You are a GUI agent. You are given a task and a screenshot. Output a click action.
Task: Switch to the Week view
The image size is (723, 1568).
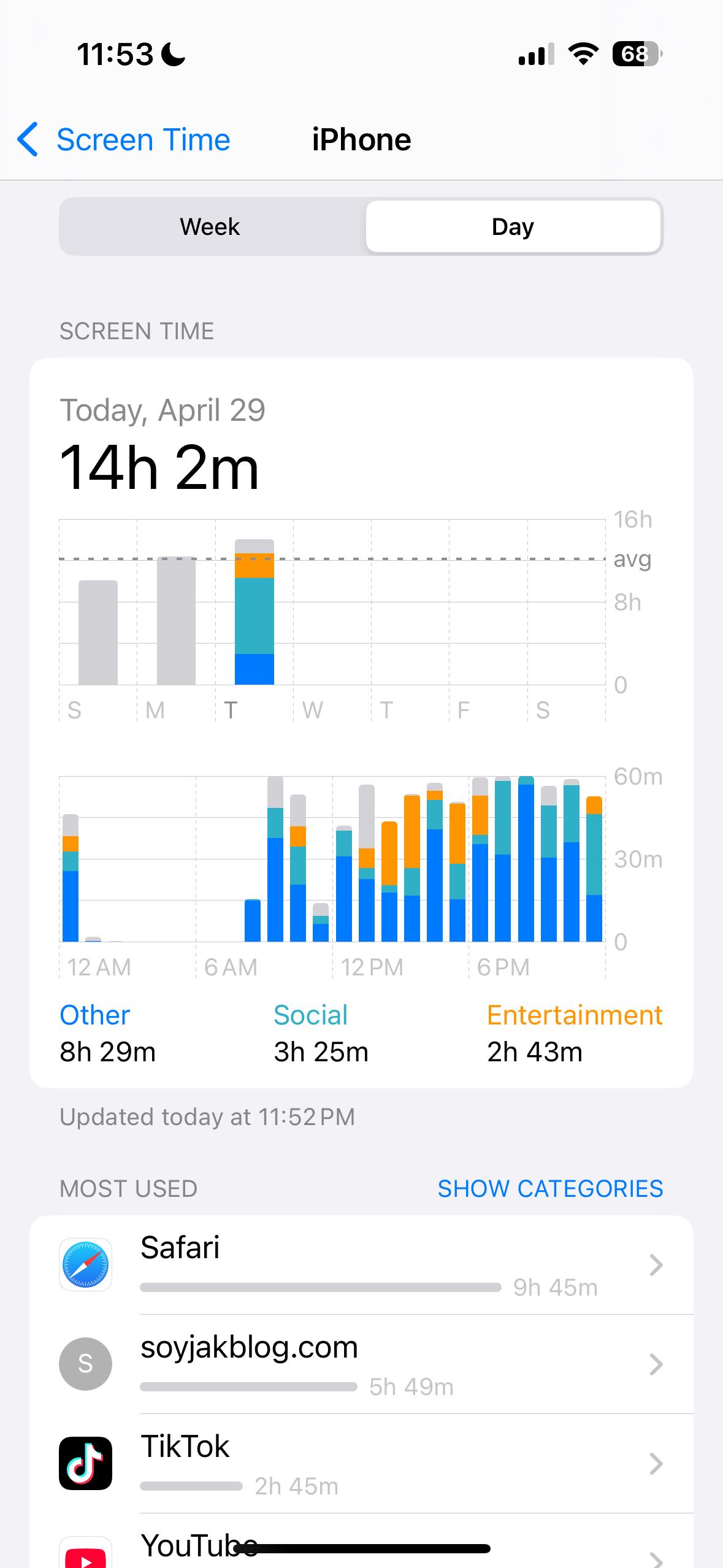click(210, 226)
